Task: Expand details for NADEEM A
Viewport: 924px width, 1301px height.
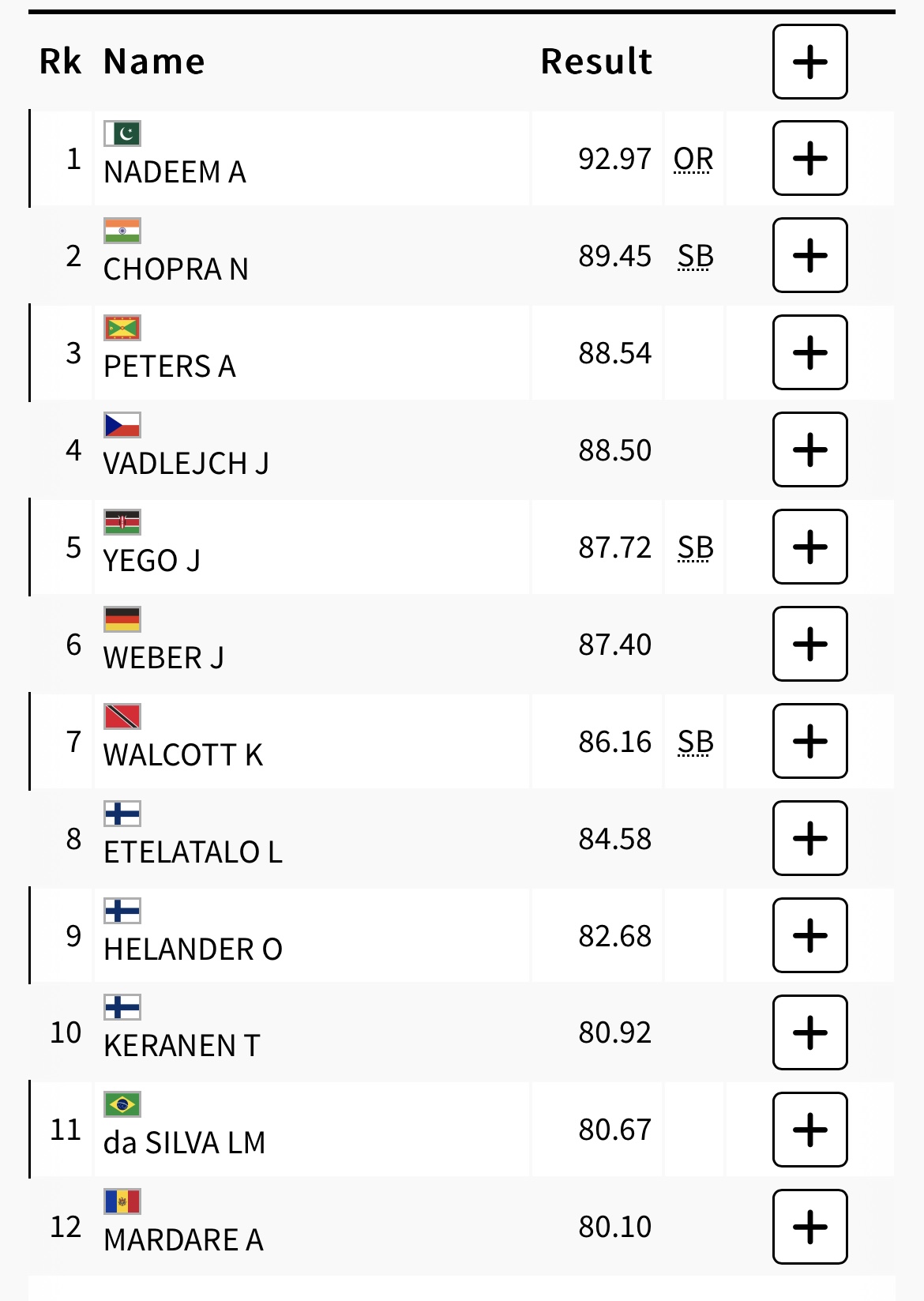Action: (809, 158)
